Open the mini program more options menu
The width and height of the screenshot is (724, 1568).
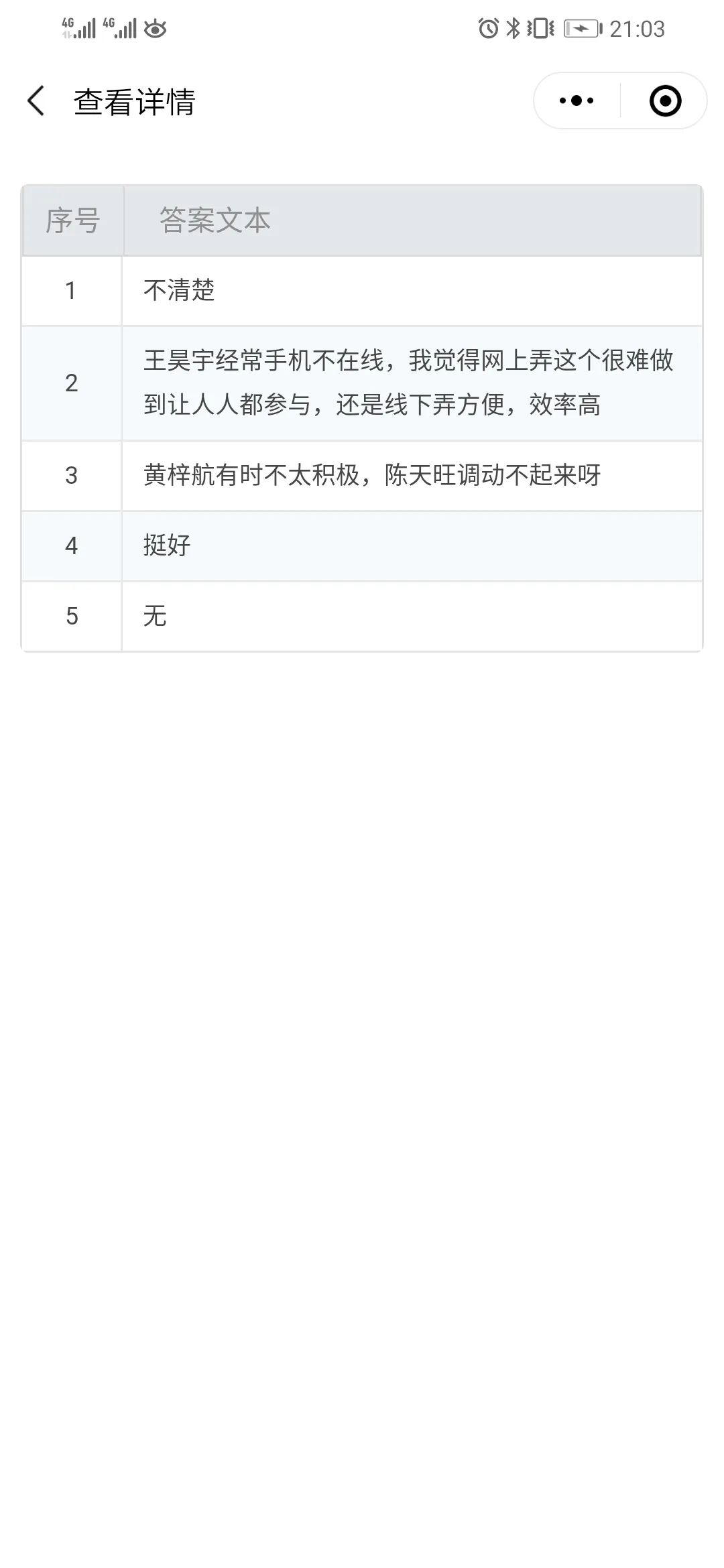(x=577, y=101)
